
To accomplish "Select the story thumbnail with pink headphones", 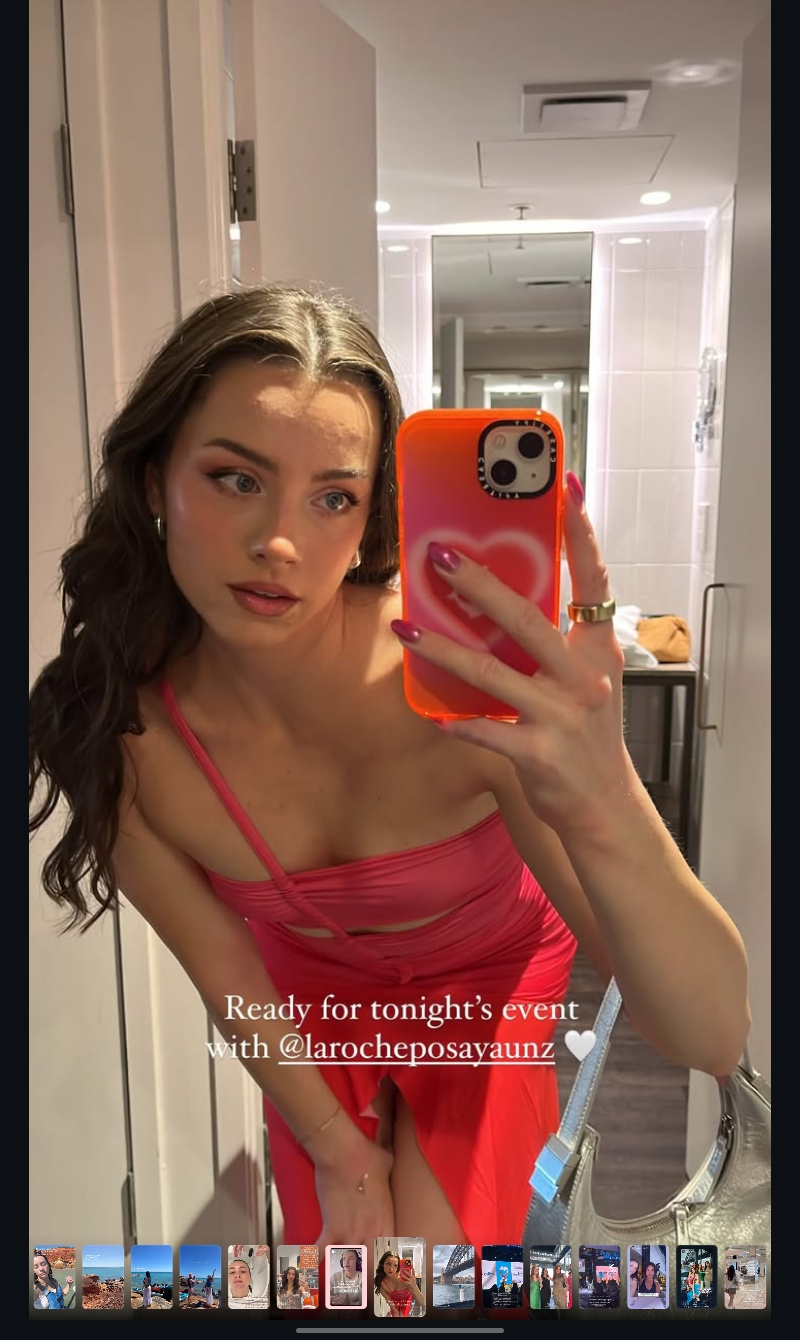I will tap(346, 1277).
